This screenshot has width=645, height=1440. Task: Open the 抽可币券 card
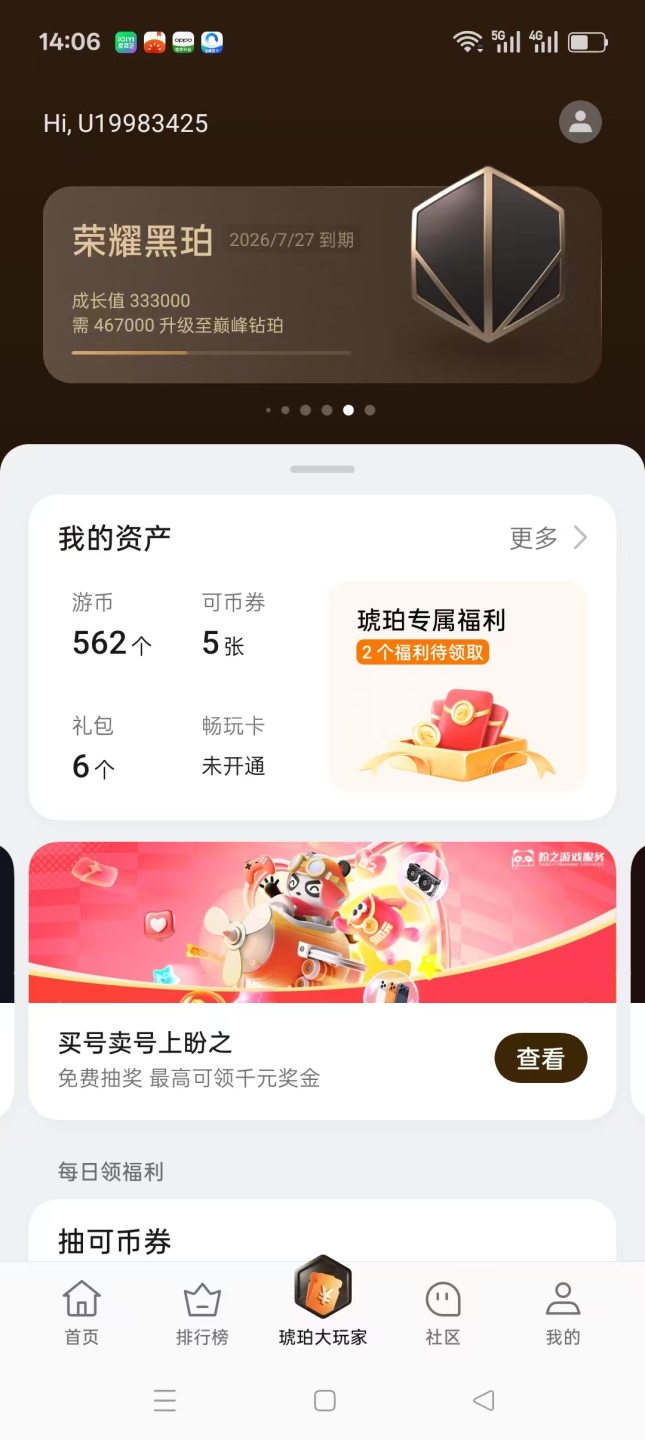pyautogui.click(x=322, y=1236)
